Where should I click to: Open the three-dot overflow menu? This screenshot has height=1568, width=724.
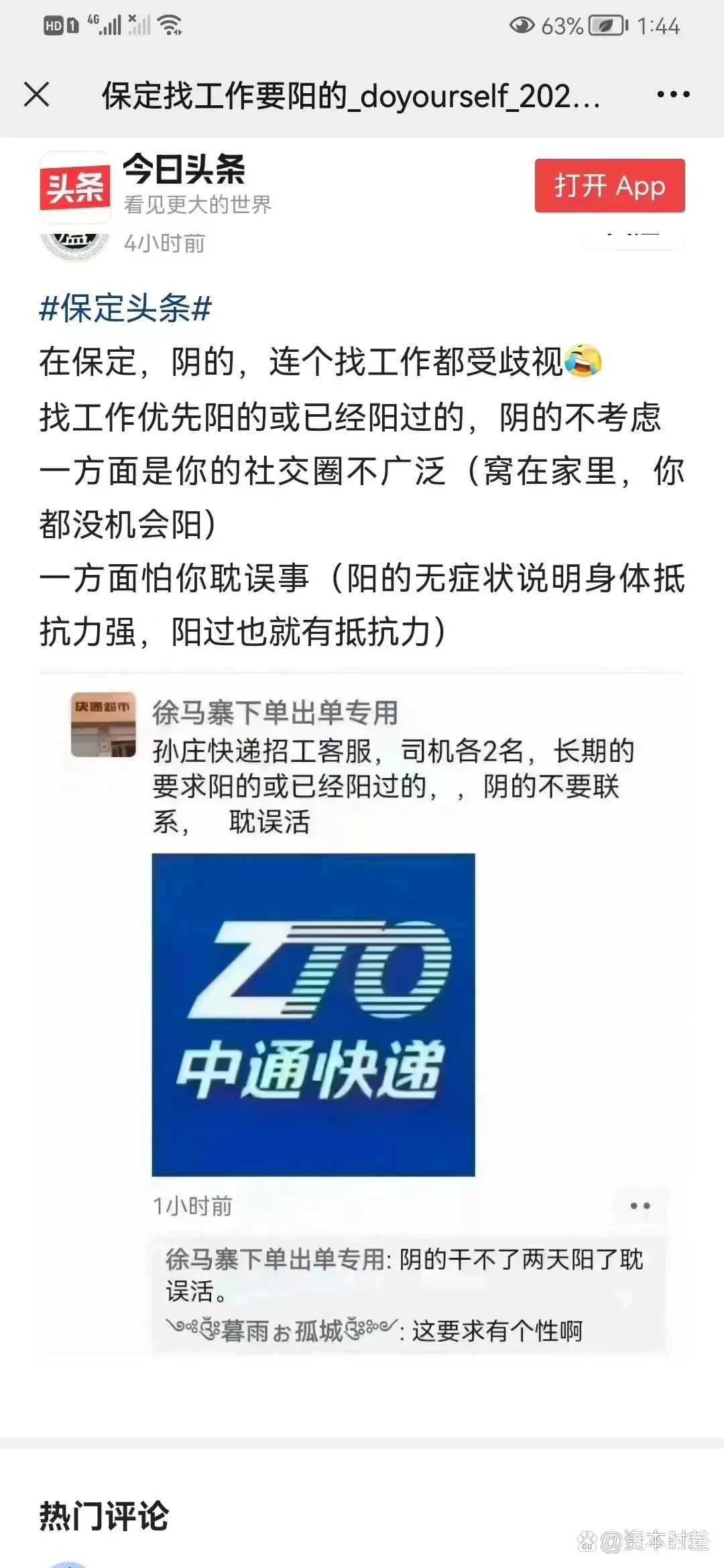click(x=673, y=94)
